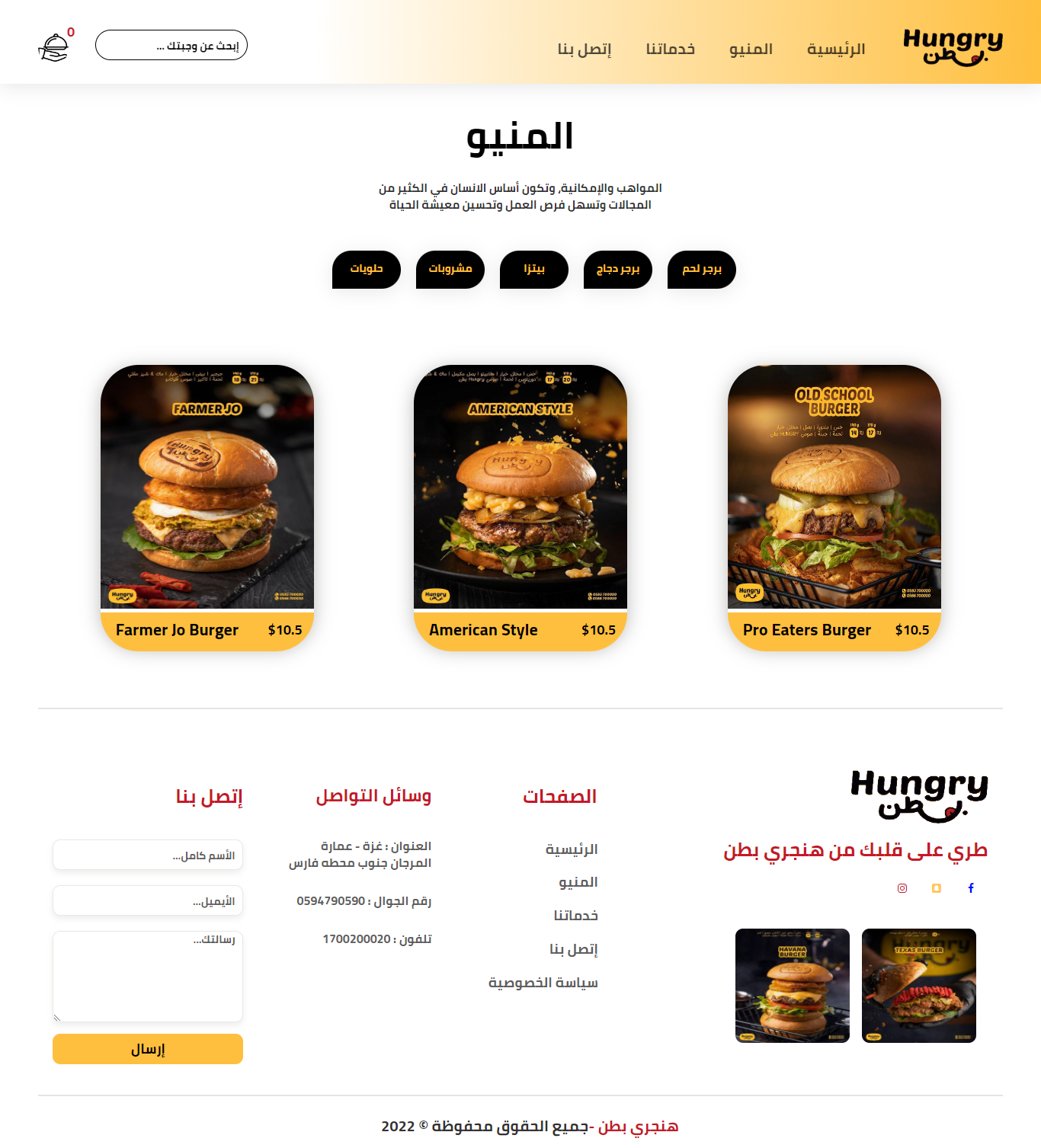Filter menu by بيتزا
This screenshot has height=1148, width=1041.
(533, 270)
